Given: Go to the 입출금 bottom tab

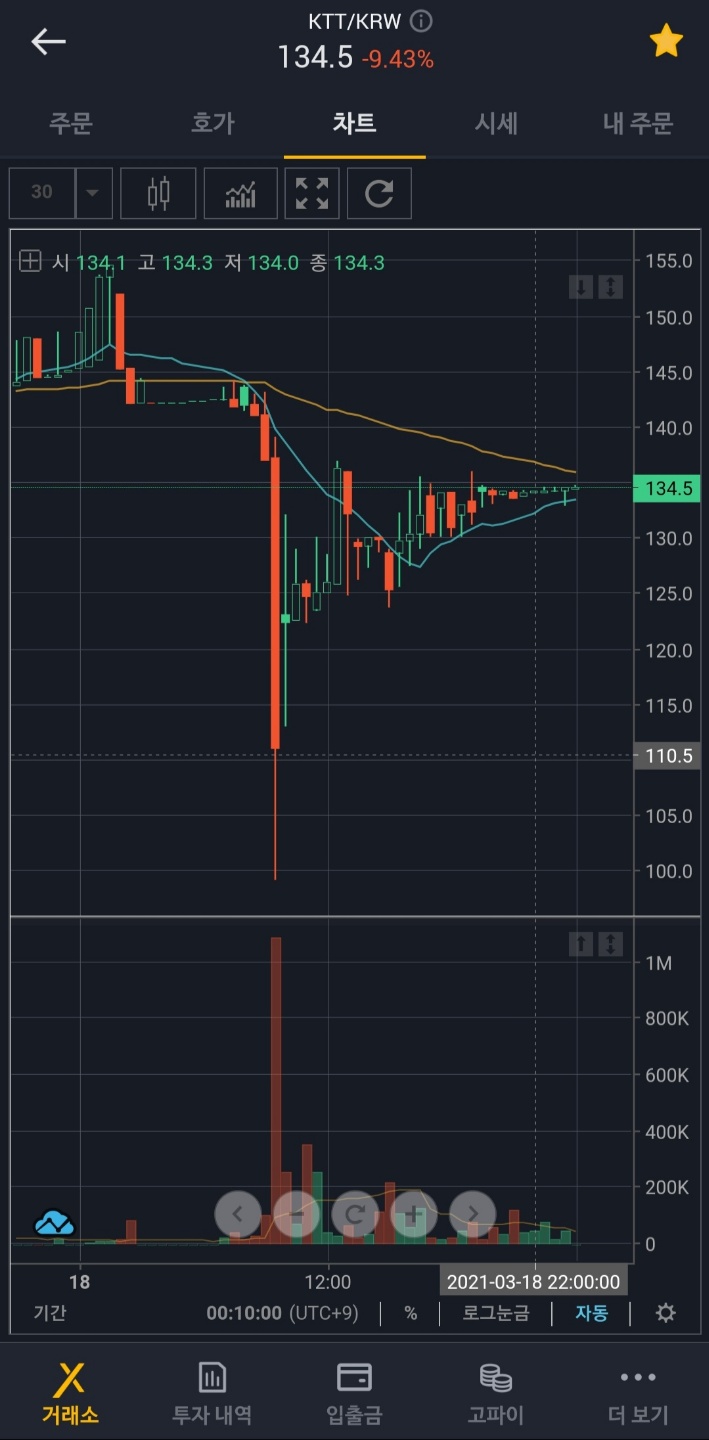Looking at the screenshot, I should (354, 1392).
